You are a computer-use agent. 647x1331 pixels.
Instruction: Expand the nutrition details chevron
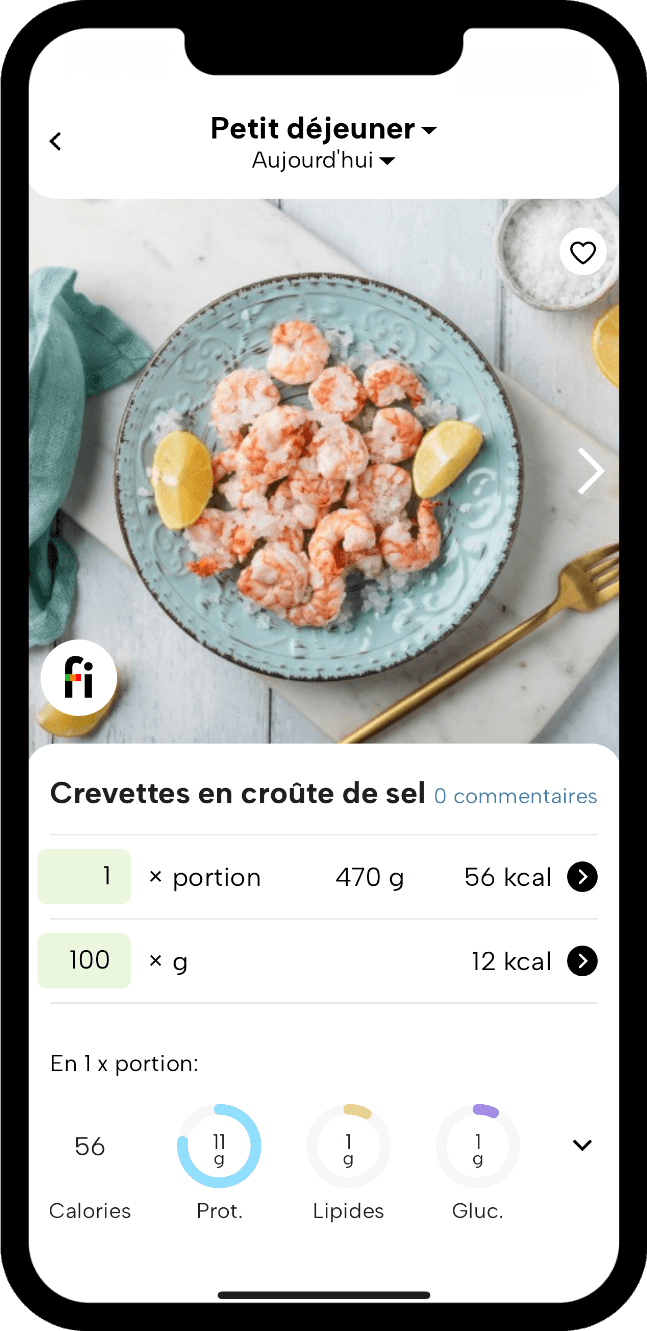pos(582,1146)
